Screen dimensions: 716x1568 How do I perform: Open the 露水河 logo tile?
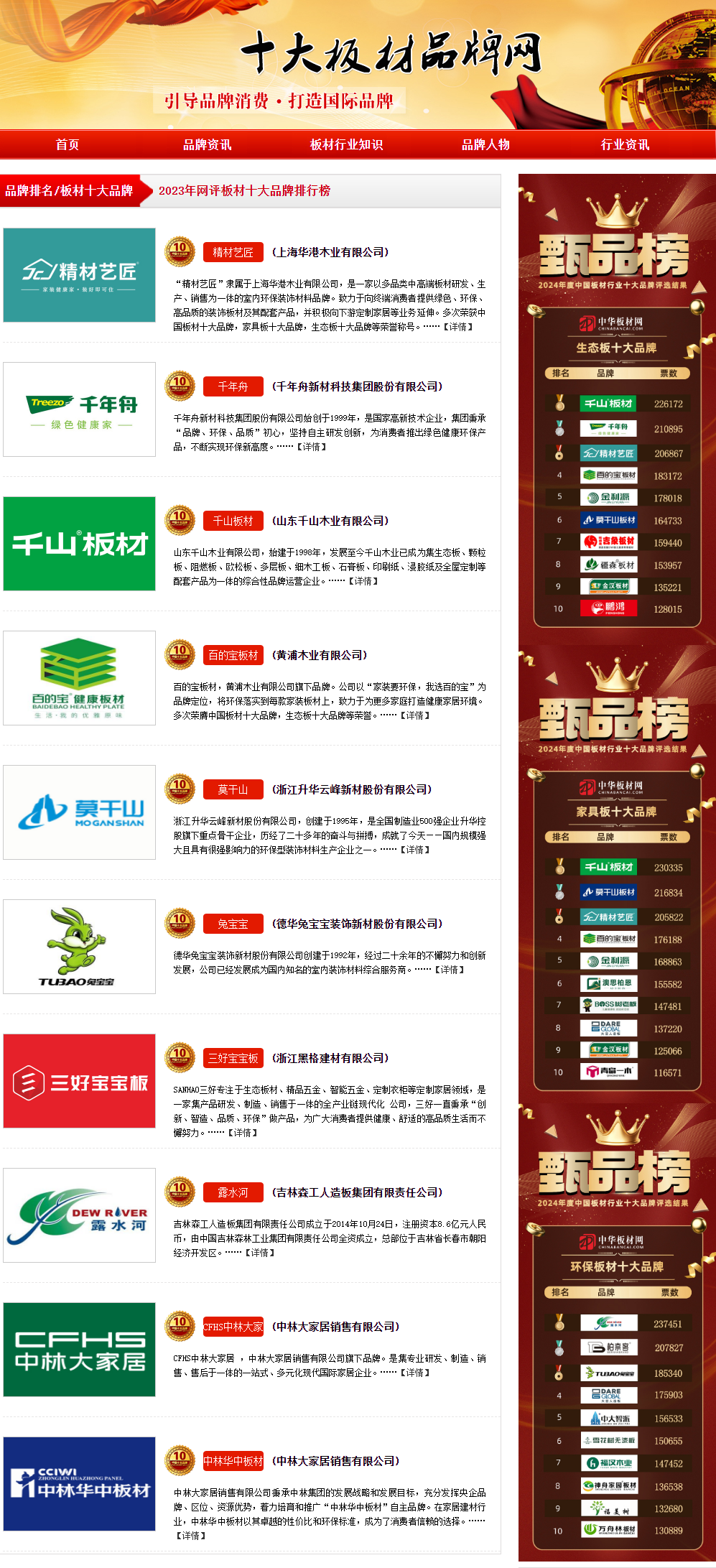click(x=79, y=1215)
